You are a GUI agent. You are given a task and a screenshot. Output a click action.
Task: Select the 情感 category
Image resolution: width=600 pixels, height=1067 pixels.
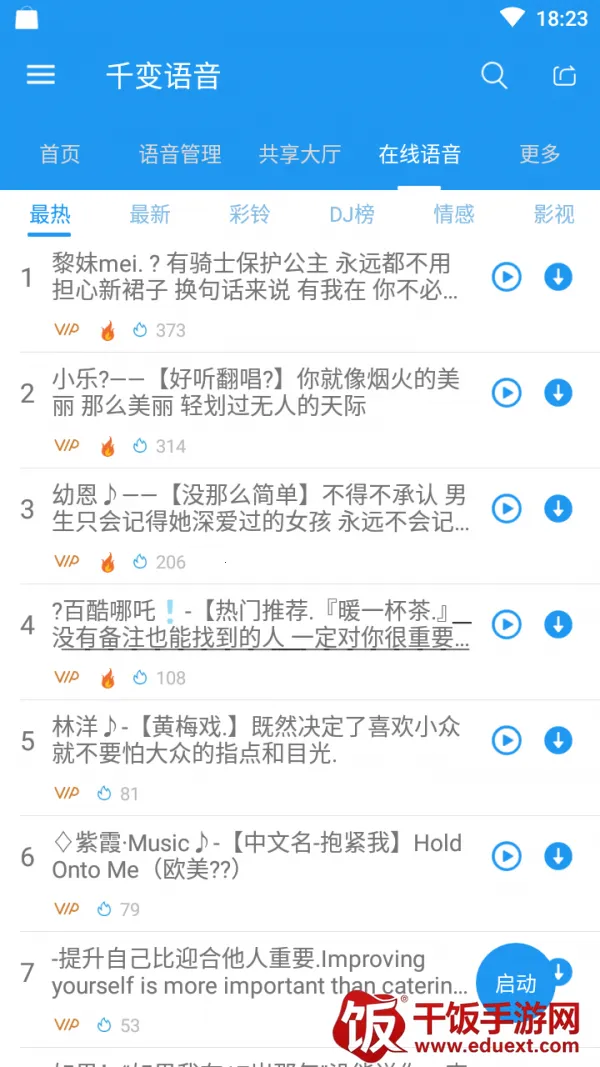(x=454, y=214)
